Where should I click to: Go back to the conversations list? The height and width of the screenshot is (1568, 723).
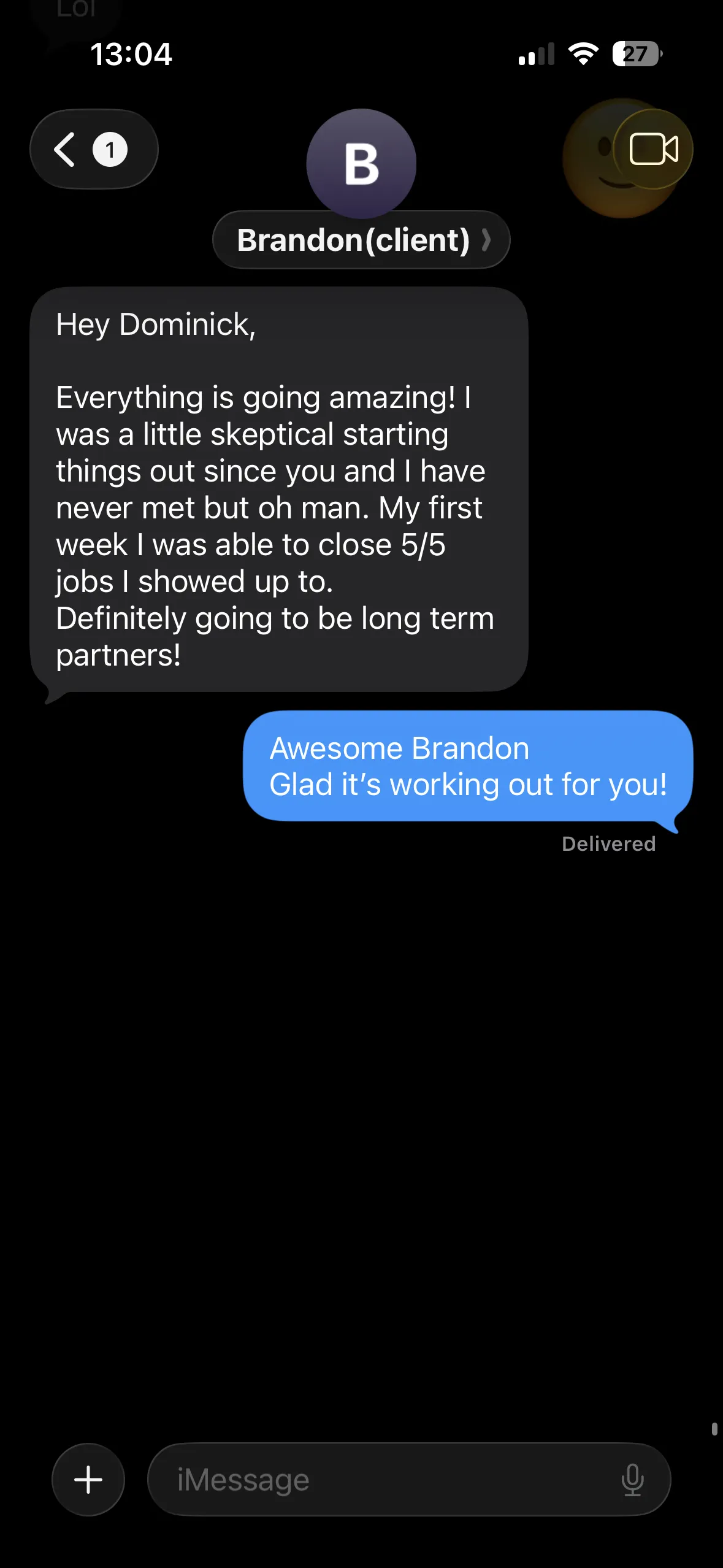pyautogui.click(x=92, y=149)
